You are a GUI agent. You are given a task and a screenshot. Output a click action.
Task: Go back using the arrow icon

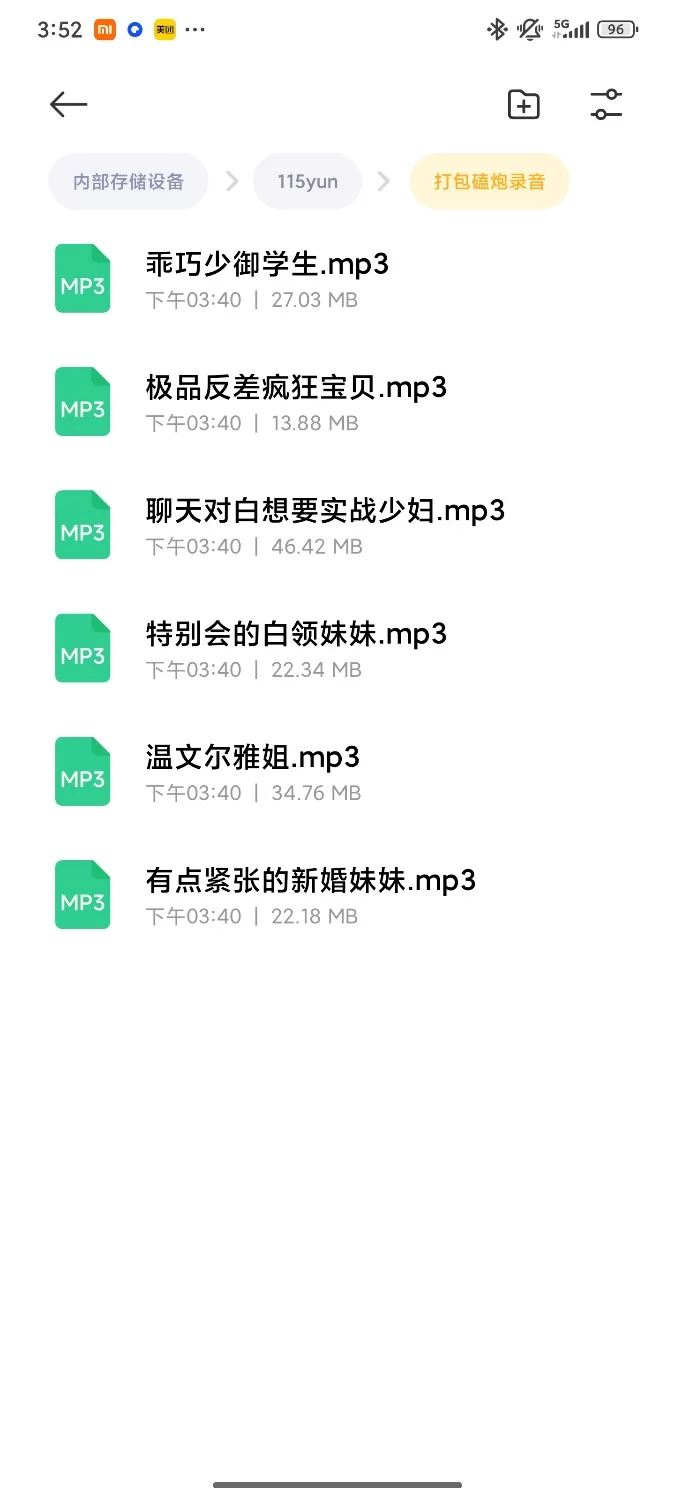[69, 104]
